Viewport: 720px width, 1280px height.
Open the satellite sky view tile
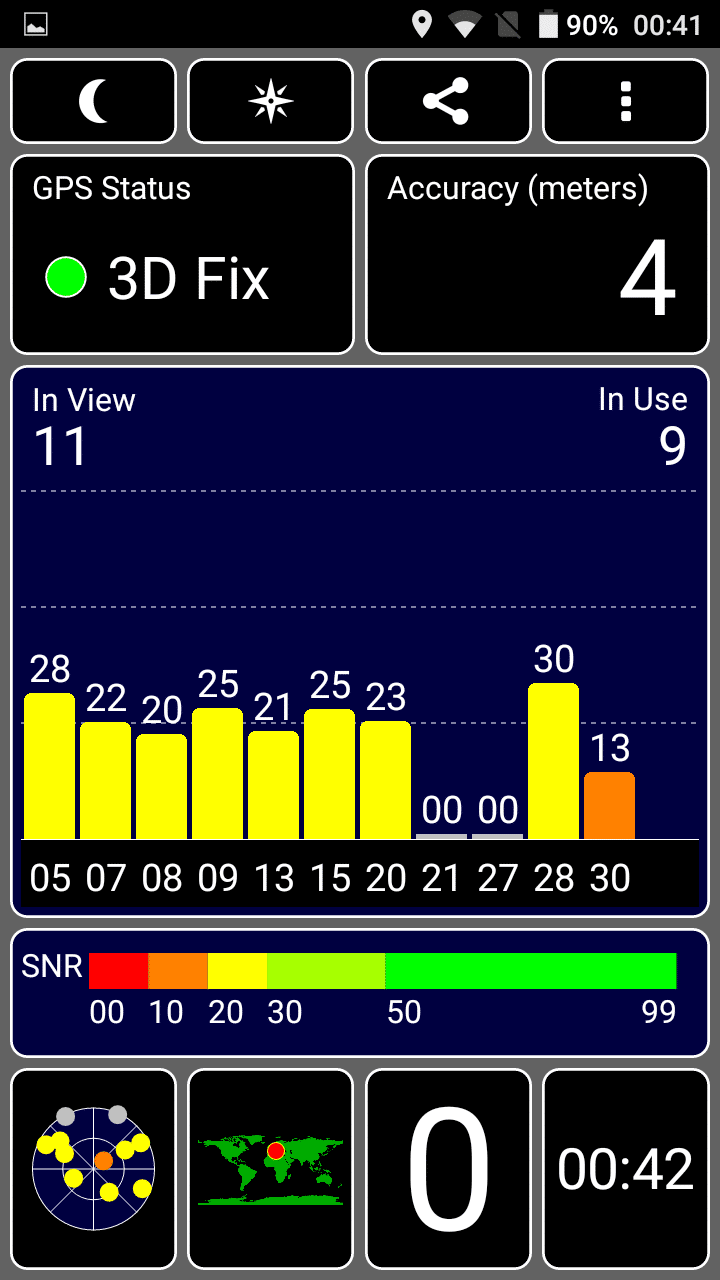pyautogui.click(x=93, y=1169)
